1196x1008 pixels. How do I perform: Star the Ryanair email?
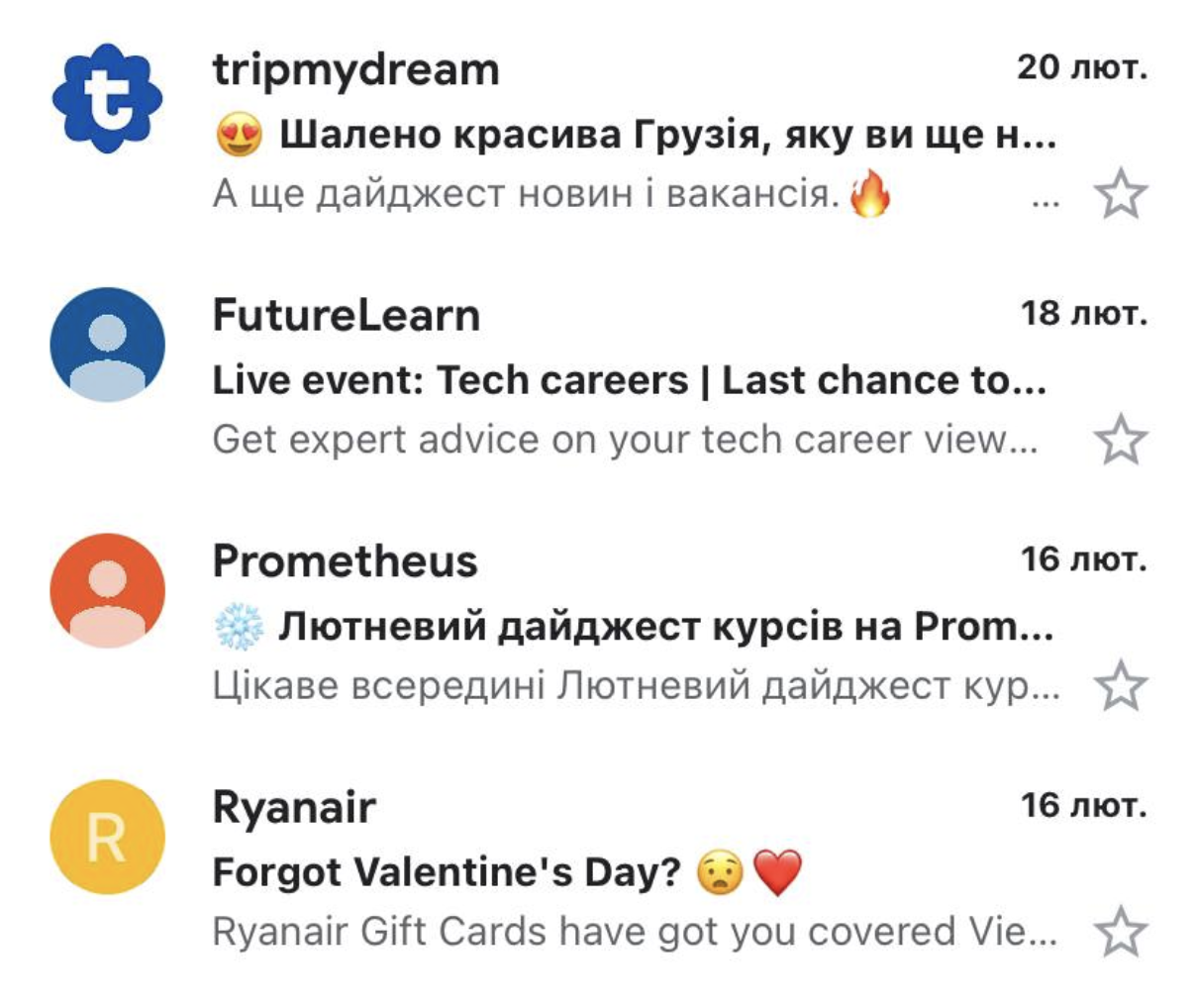click(x=1120, y=932)
